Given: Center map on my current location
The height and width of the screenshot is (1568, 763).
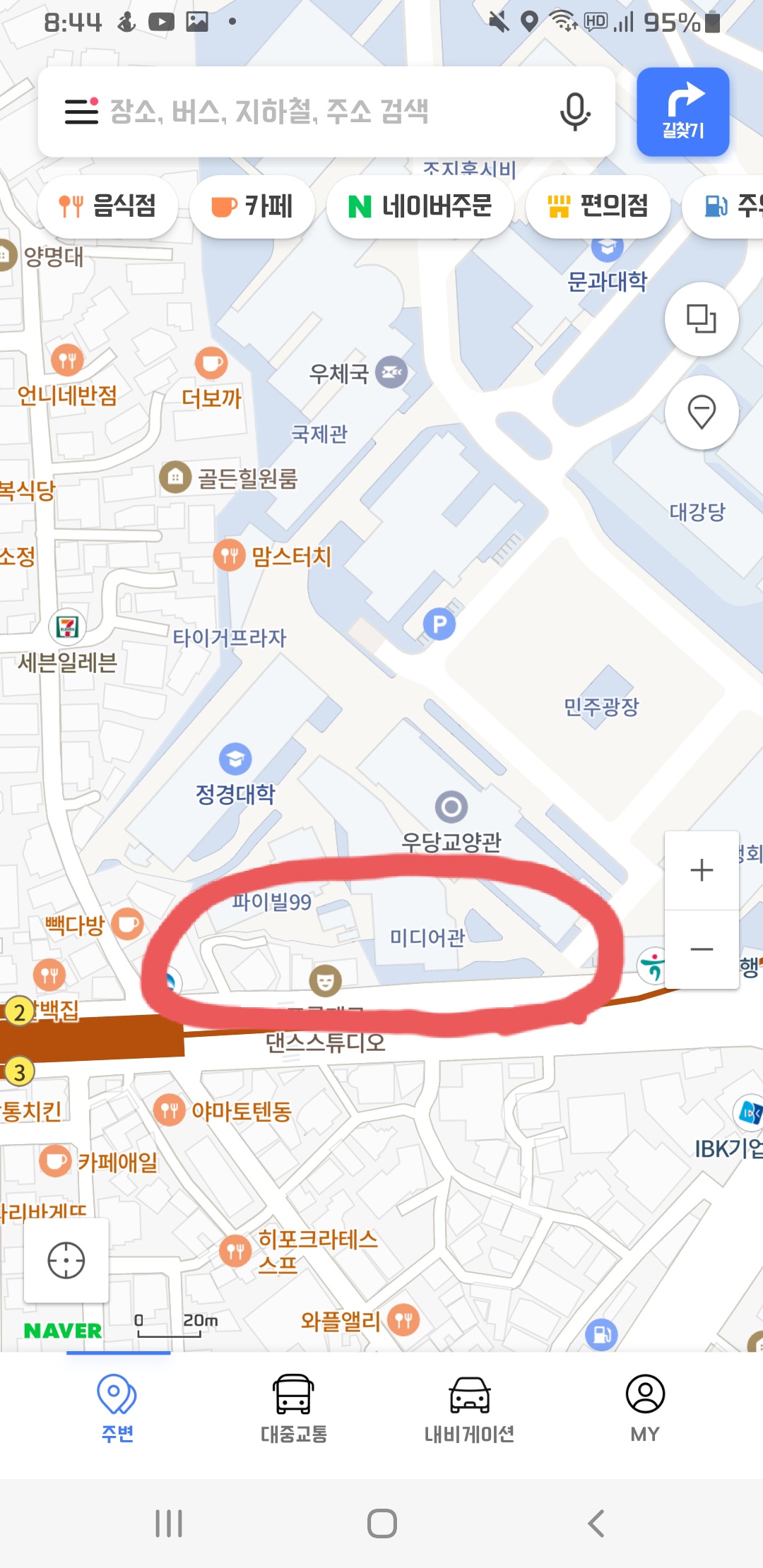Looking at the screenshot, I should (66, 1261).
